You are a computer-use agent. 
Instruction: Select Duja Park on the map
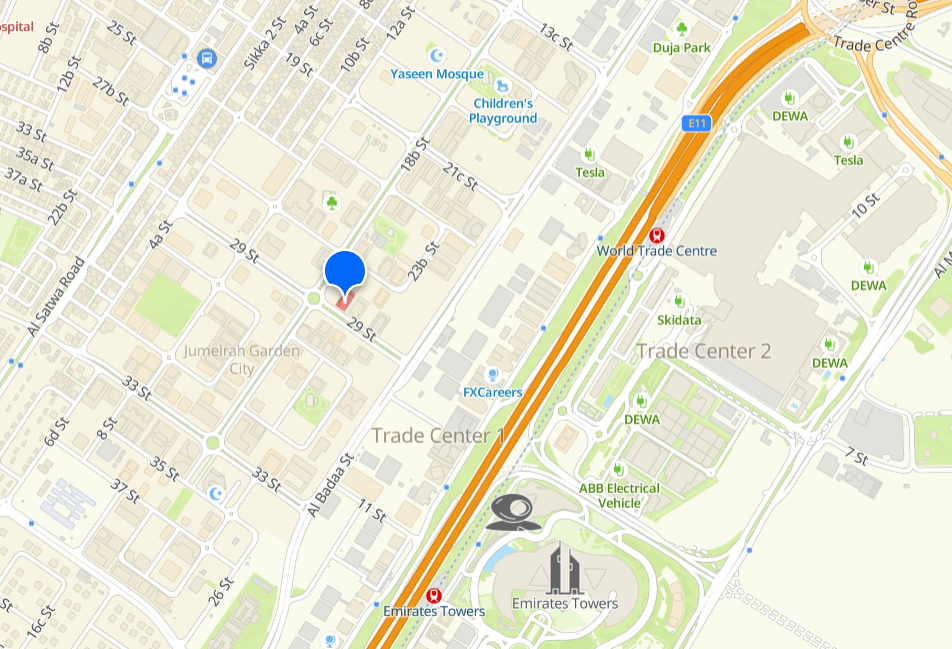pyautogui.click(x=682, y=29)
